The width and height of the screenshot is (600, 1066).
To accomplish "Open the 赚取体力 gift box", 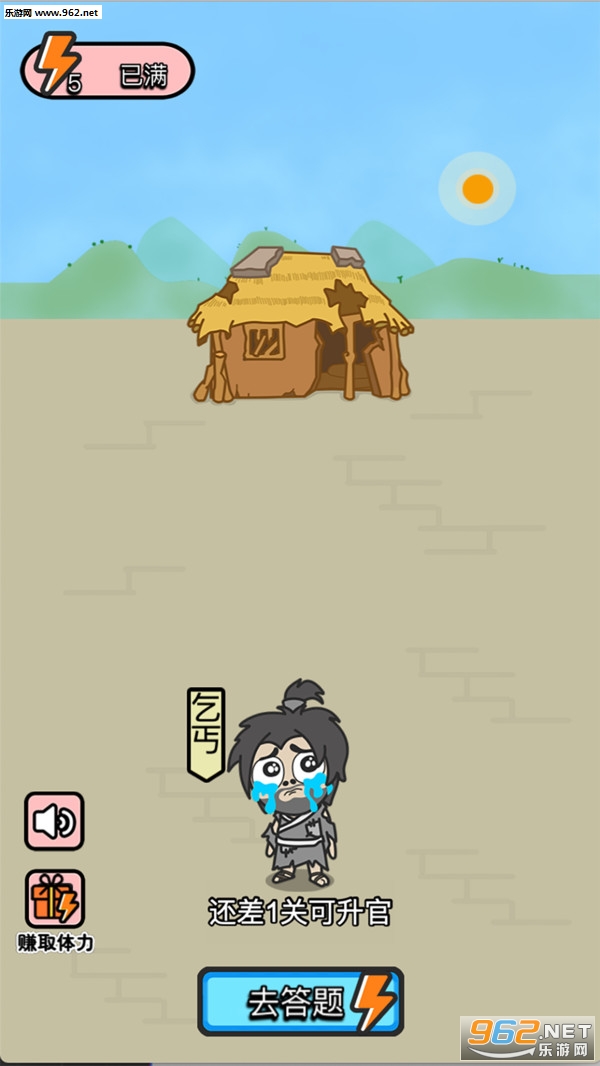I will coord(54,899).
